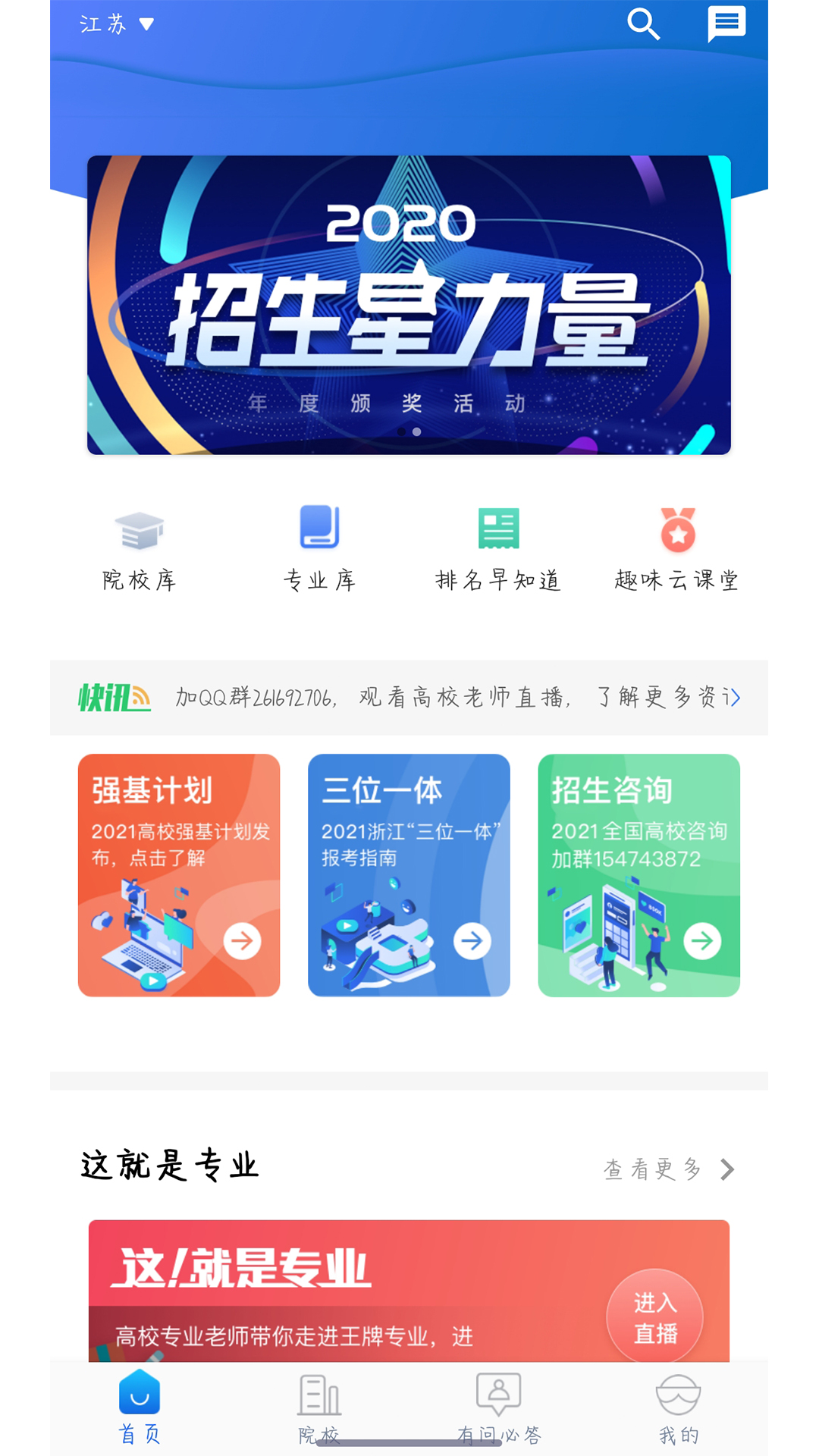The width and height of the screenshot is (819, 1456).
Task: Open the search icon
Action: 643,24
